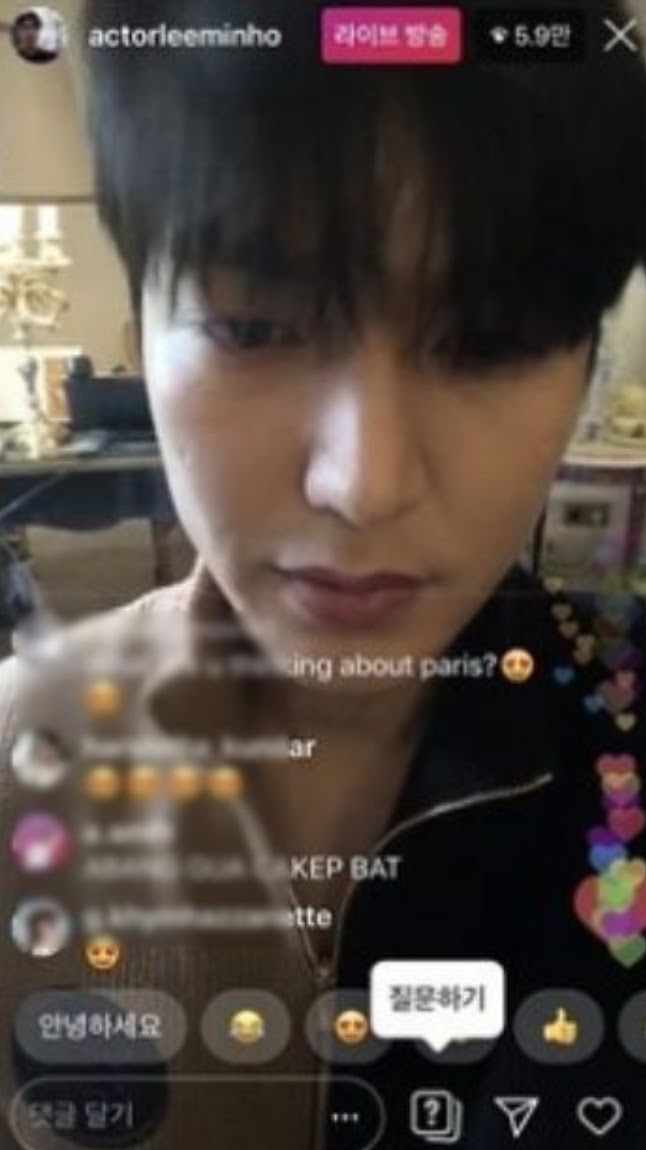Send a heart like
Screen dimensions: 646x1150
599,1114
